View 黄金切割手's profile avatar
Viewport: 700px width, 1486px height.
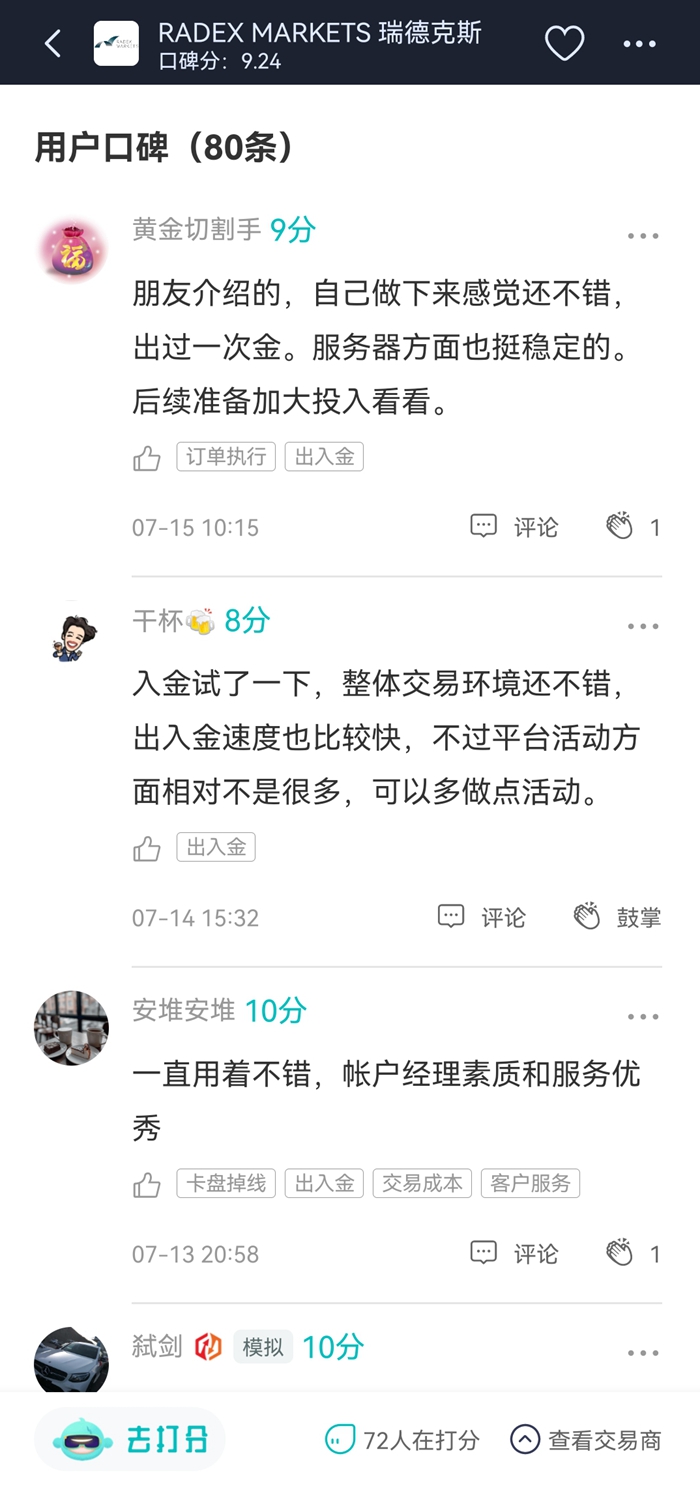tap(72, 251)
